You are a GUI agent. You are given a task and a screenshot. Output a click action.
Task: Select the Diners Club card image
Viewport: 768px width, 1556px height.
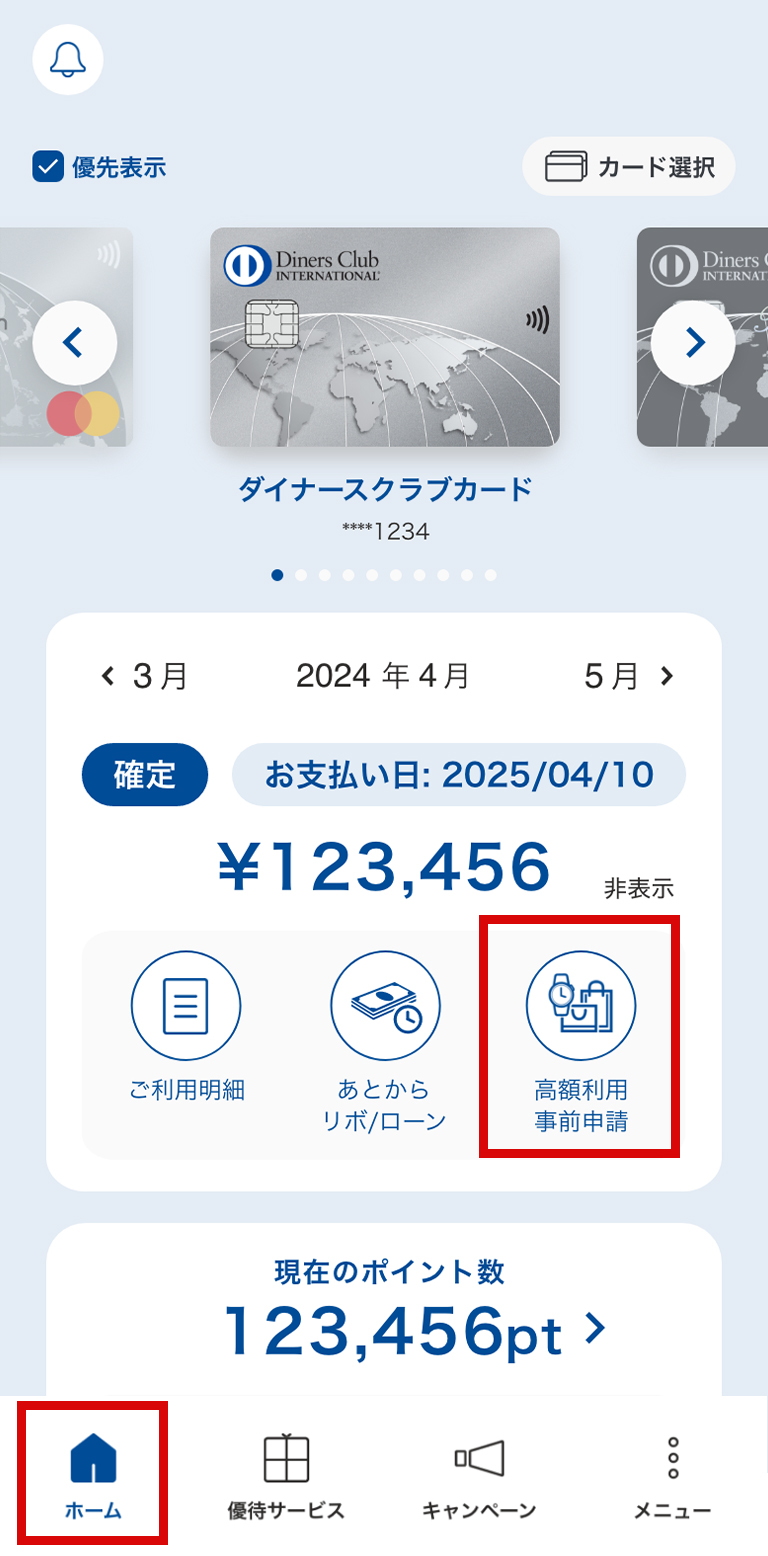pos(384,336)
